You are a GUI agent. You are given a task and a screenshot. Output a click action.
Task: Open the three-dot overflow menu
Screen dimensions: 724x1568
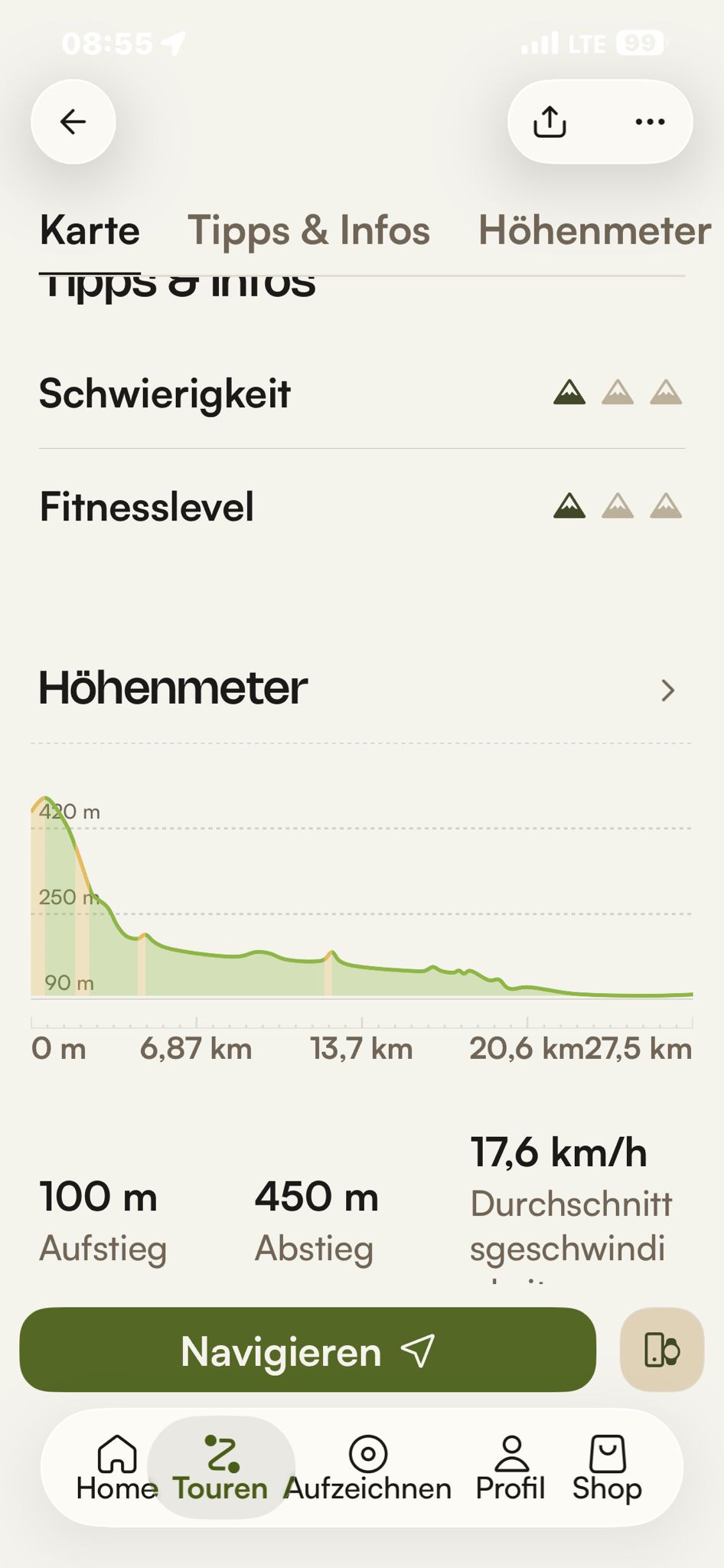(x=650, y=122)
